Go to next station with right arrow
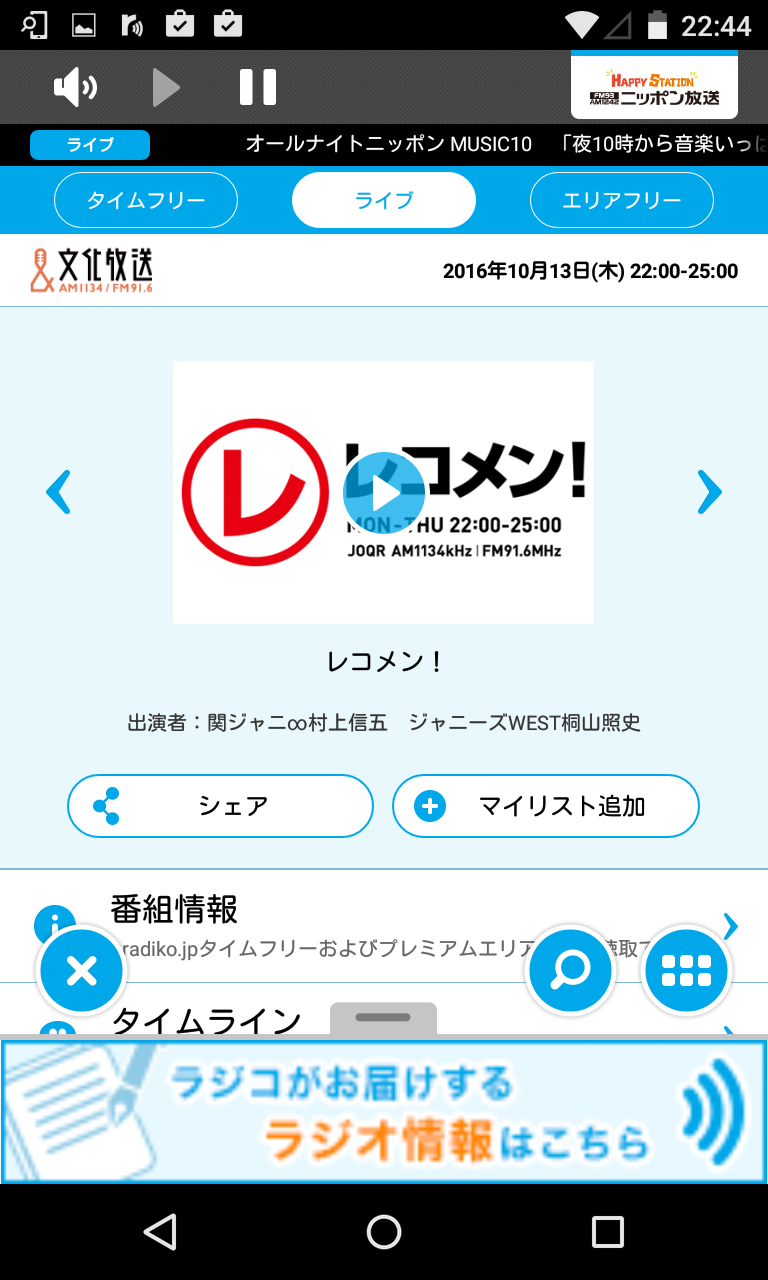Screen dimensions: 768x1280 (710, 492)
